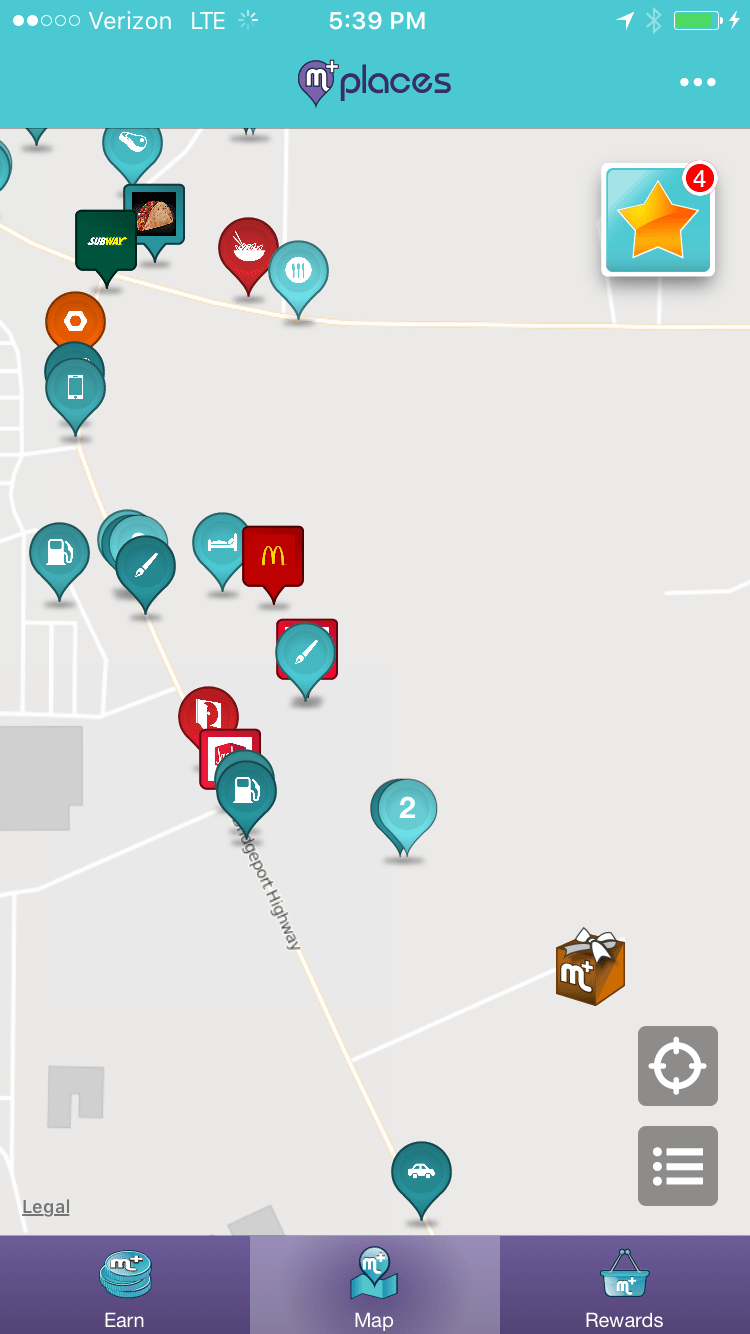
Task: Open the Legal link
Action: [46, 1207]
